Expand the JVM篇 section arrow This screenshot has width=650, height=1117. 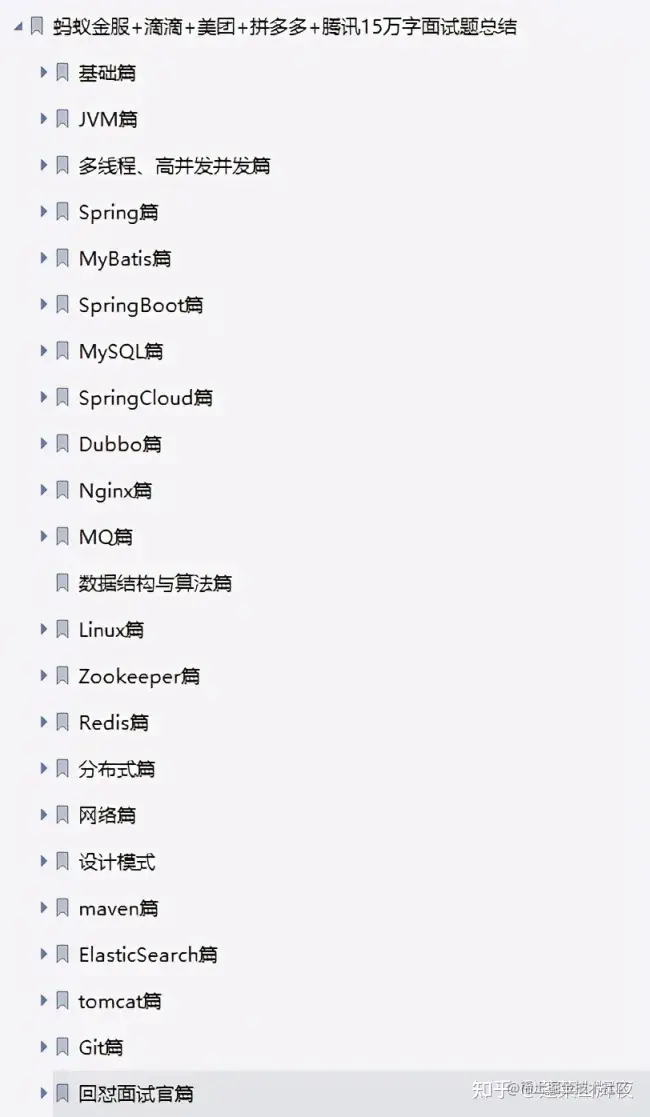(43, 119)
